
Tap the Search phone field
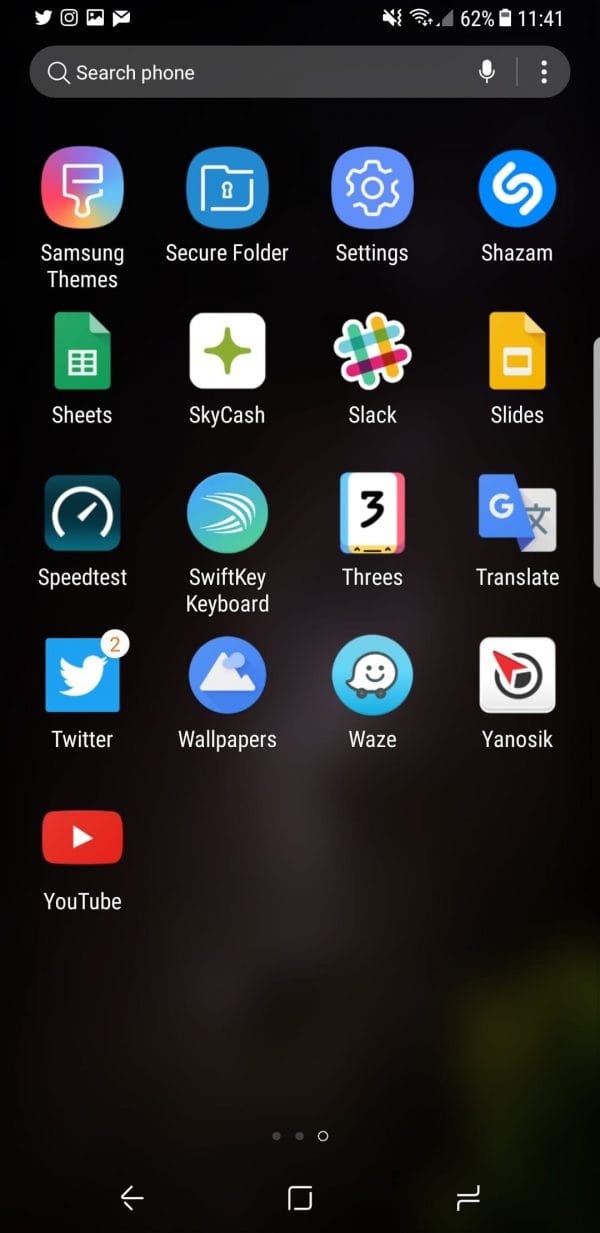click(x=300, y=72)
